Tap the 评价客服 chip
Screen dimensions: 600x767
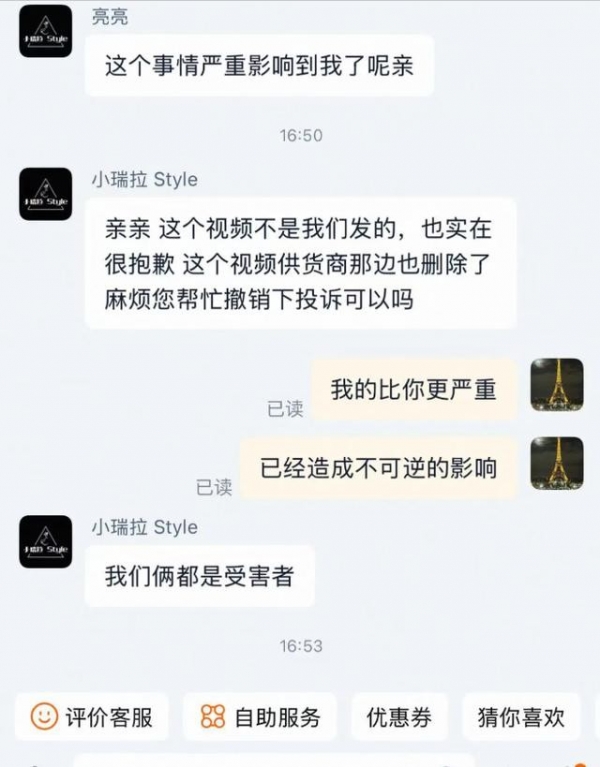point(92,717)
